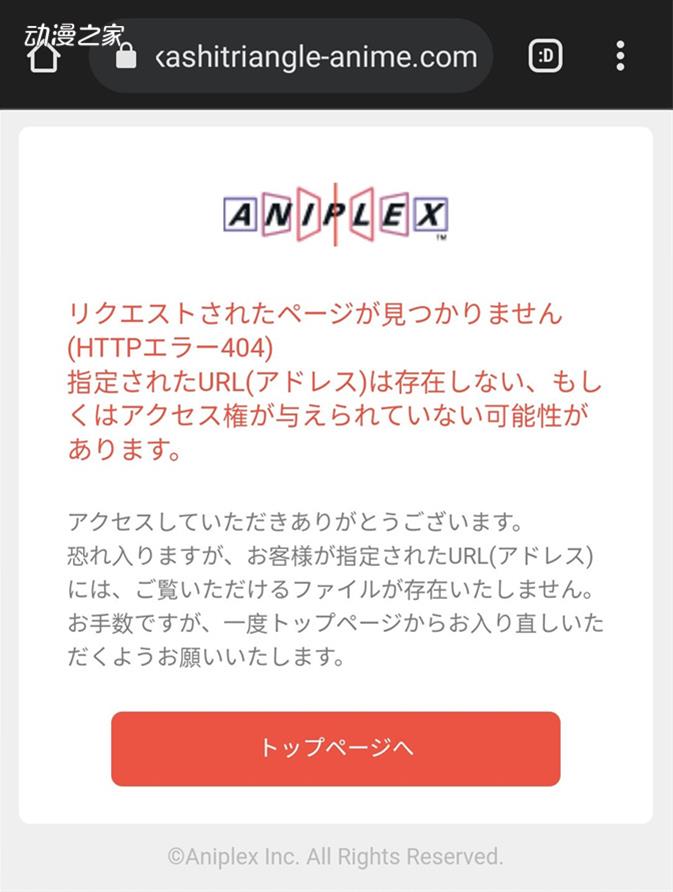Tap the トップページへ button
Viewport: 673px width, 892px height.
click(x=335, y=748)
